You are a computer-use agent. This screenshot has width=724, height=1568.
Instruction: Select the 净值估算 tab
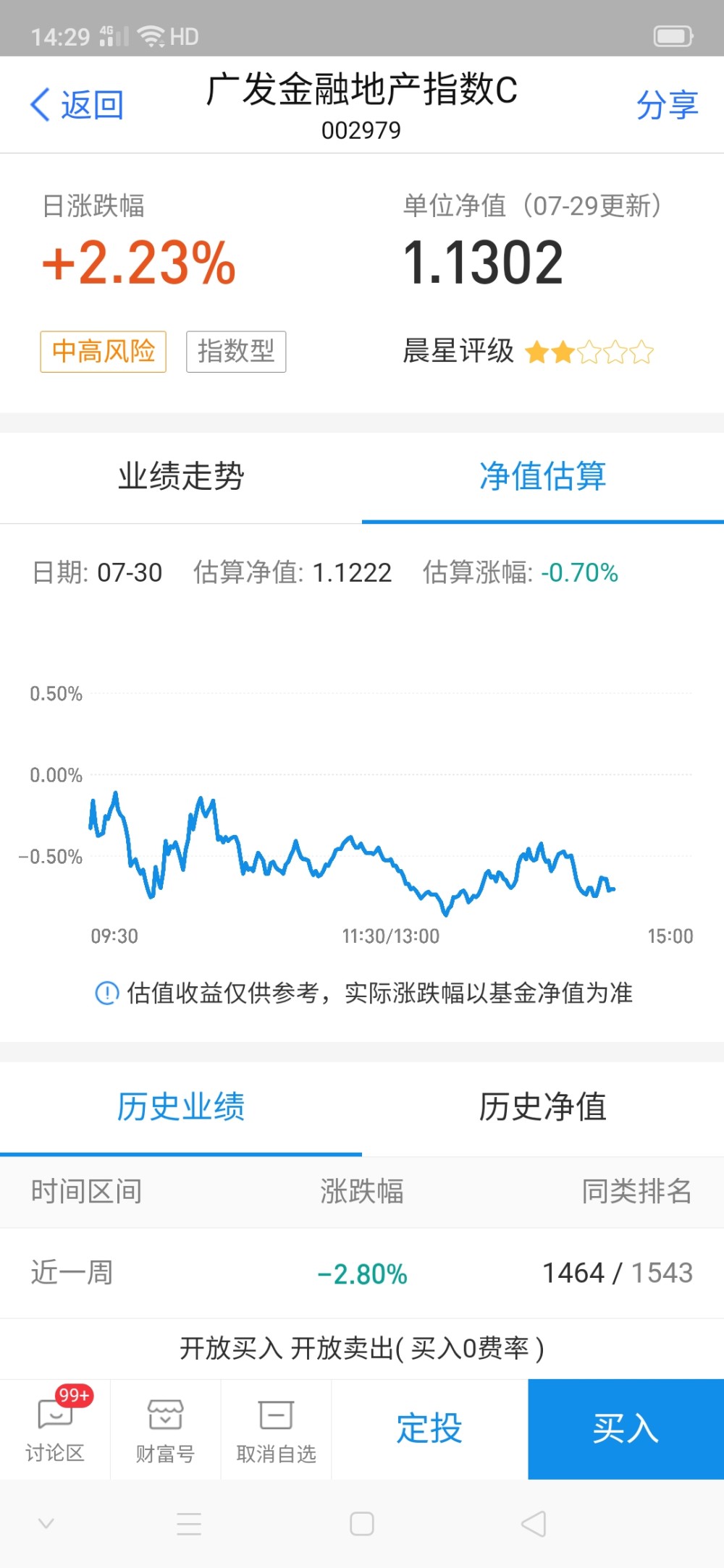pyautogui.click(x=543, y=477)
